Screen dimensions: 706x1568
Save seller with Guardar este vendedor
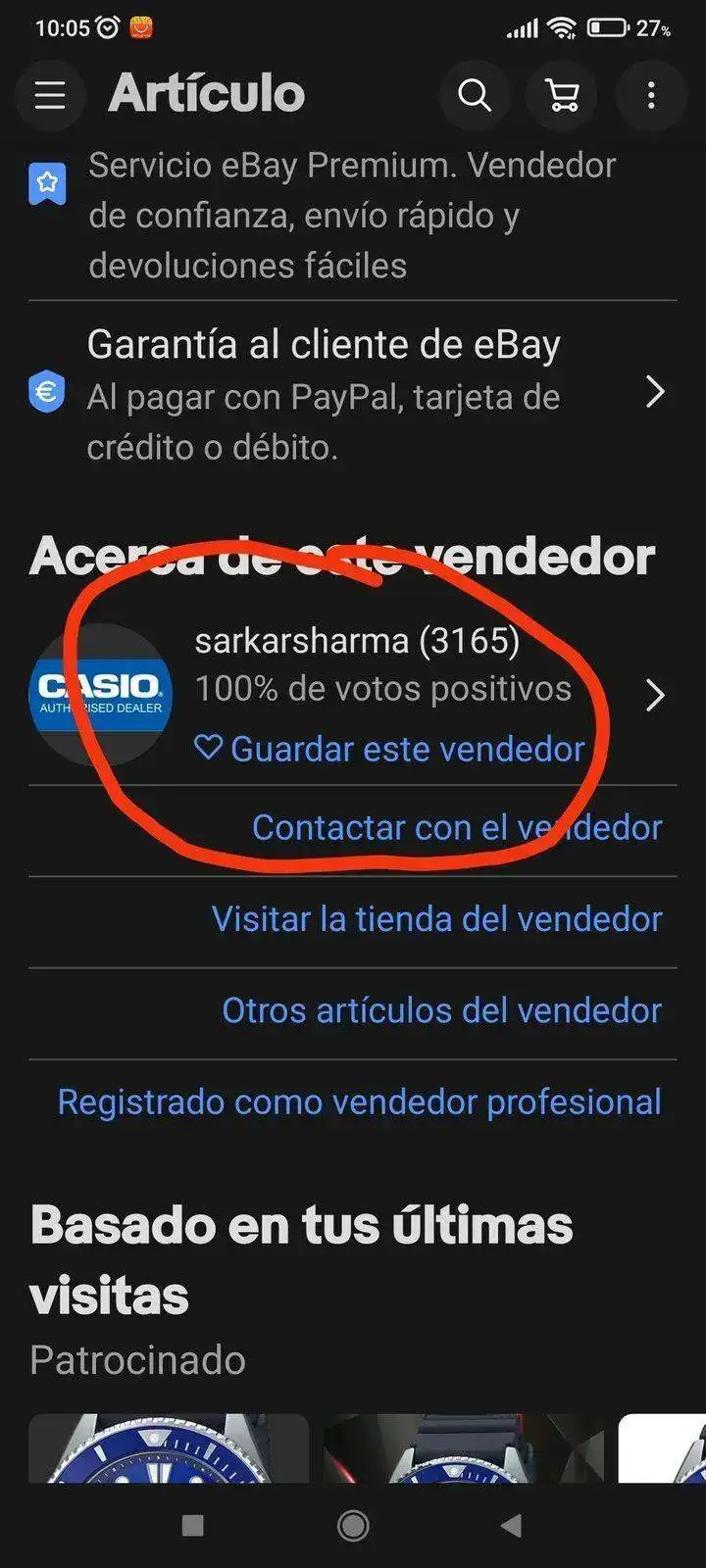pos(390,749)
